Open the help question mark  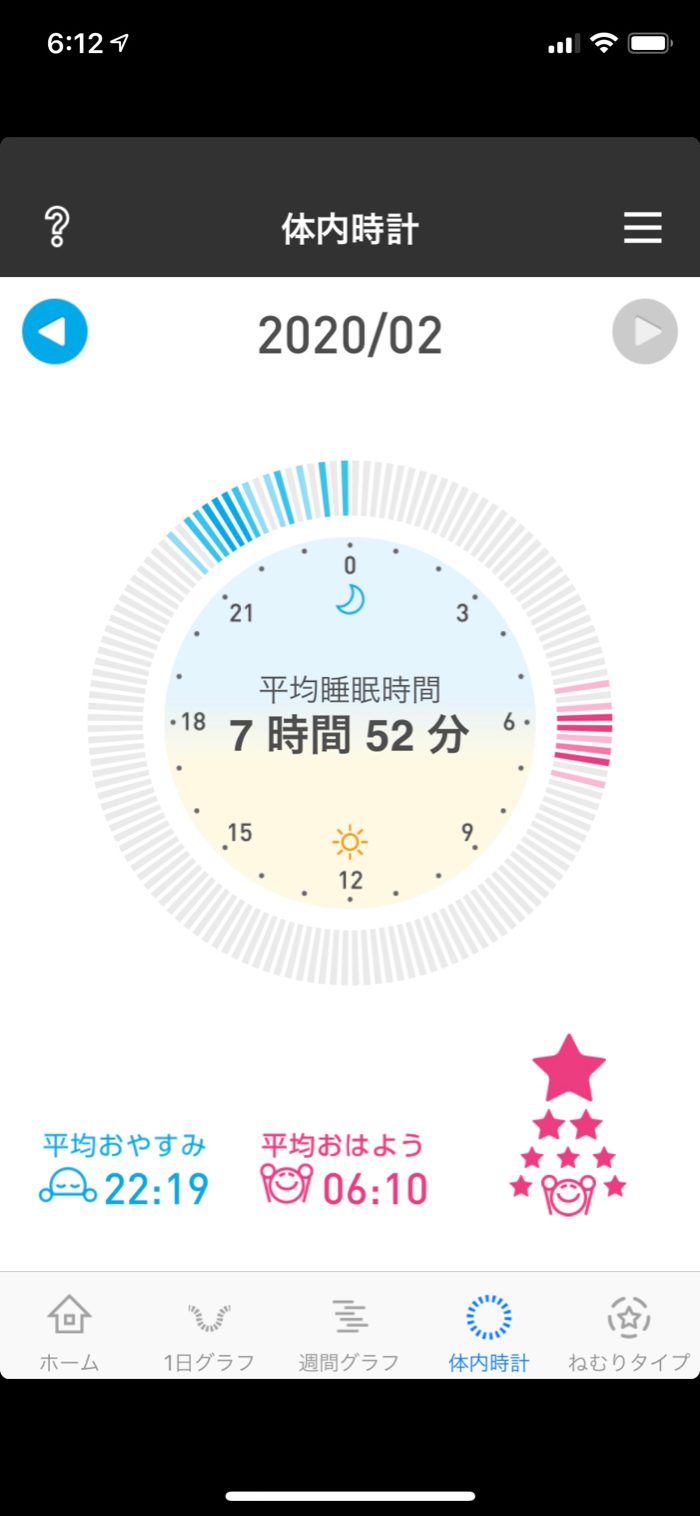click(57, 228)
